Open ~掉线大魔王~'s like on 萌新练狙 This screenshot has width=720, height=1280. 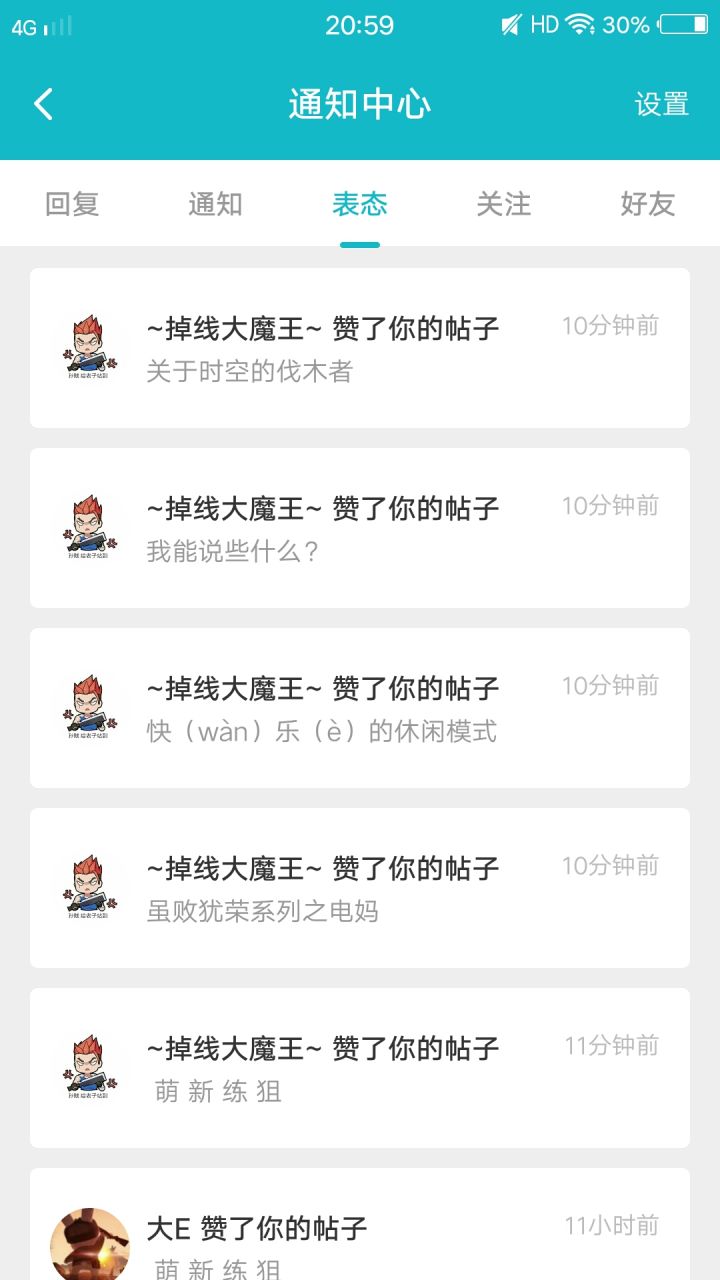pyautogui.click(x=360, y=1068)
